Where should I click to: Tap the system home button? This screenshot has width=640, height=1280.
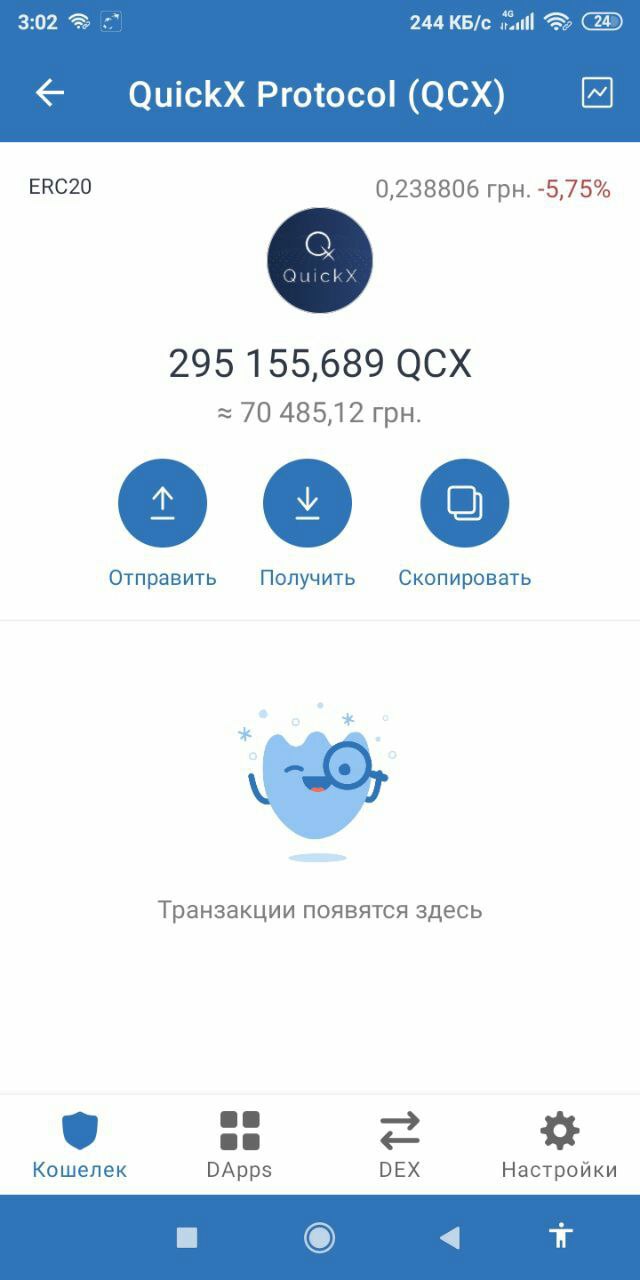319,1238
